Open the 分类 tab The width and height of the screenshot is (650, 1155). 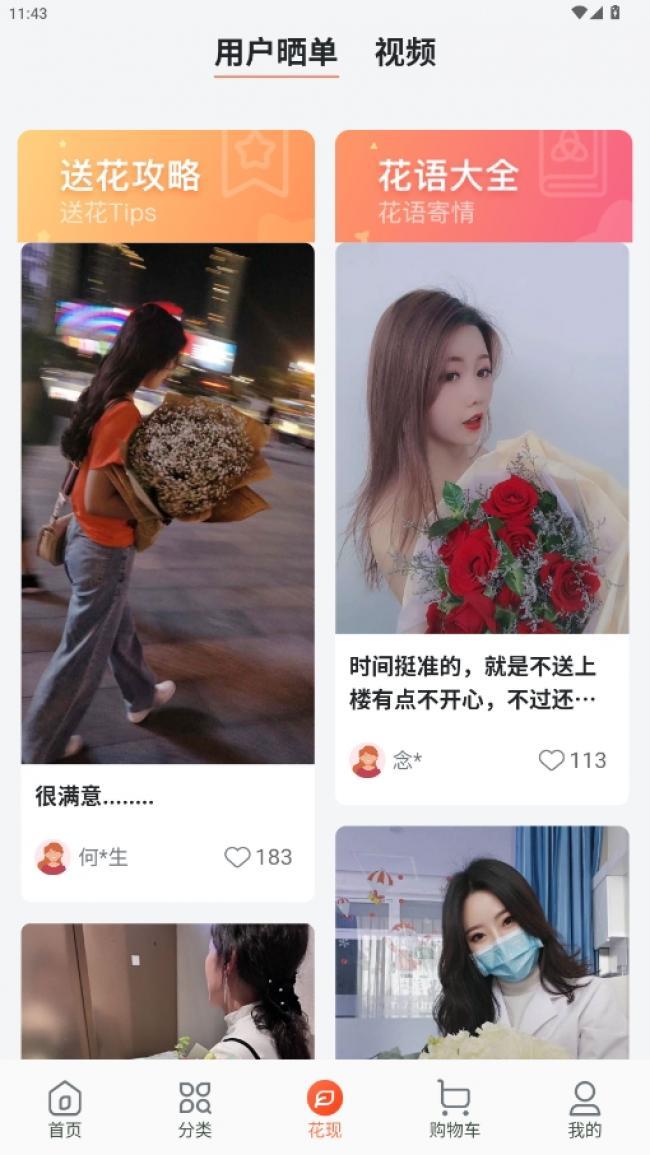(195, 1109)
